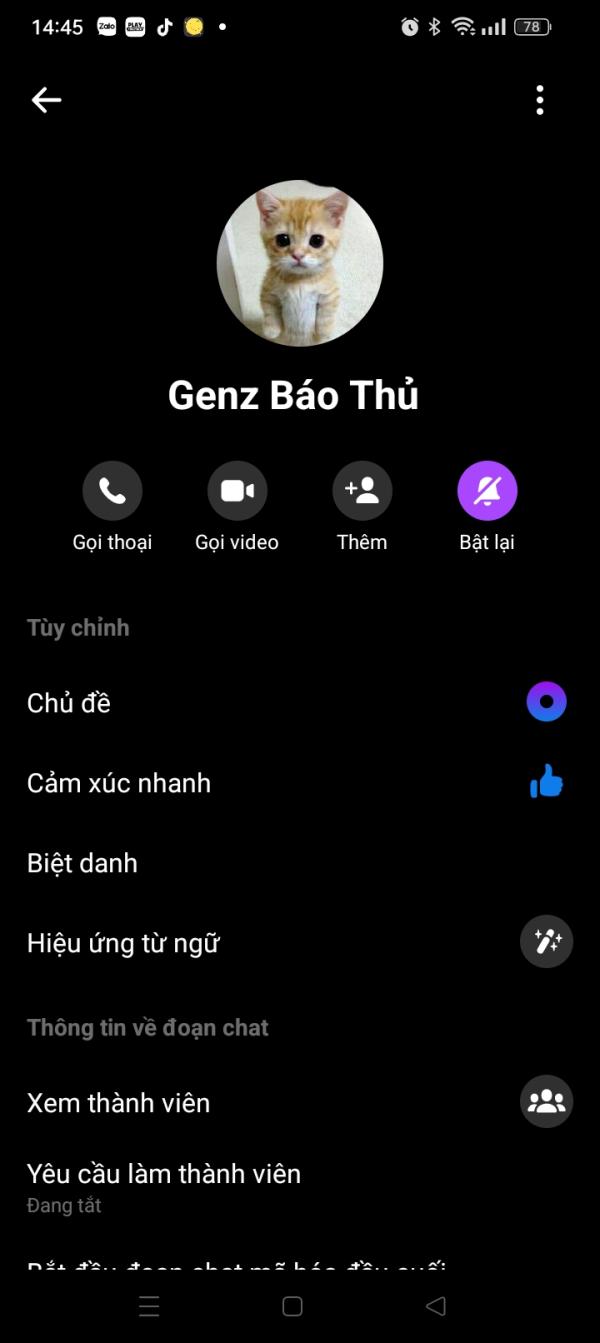The image size is (600, 1343).
Task: Start a Gọi video call
Action: tap(237, 491)
